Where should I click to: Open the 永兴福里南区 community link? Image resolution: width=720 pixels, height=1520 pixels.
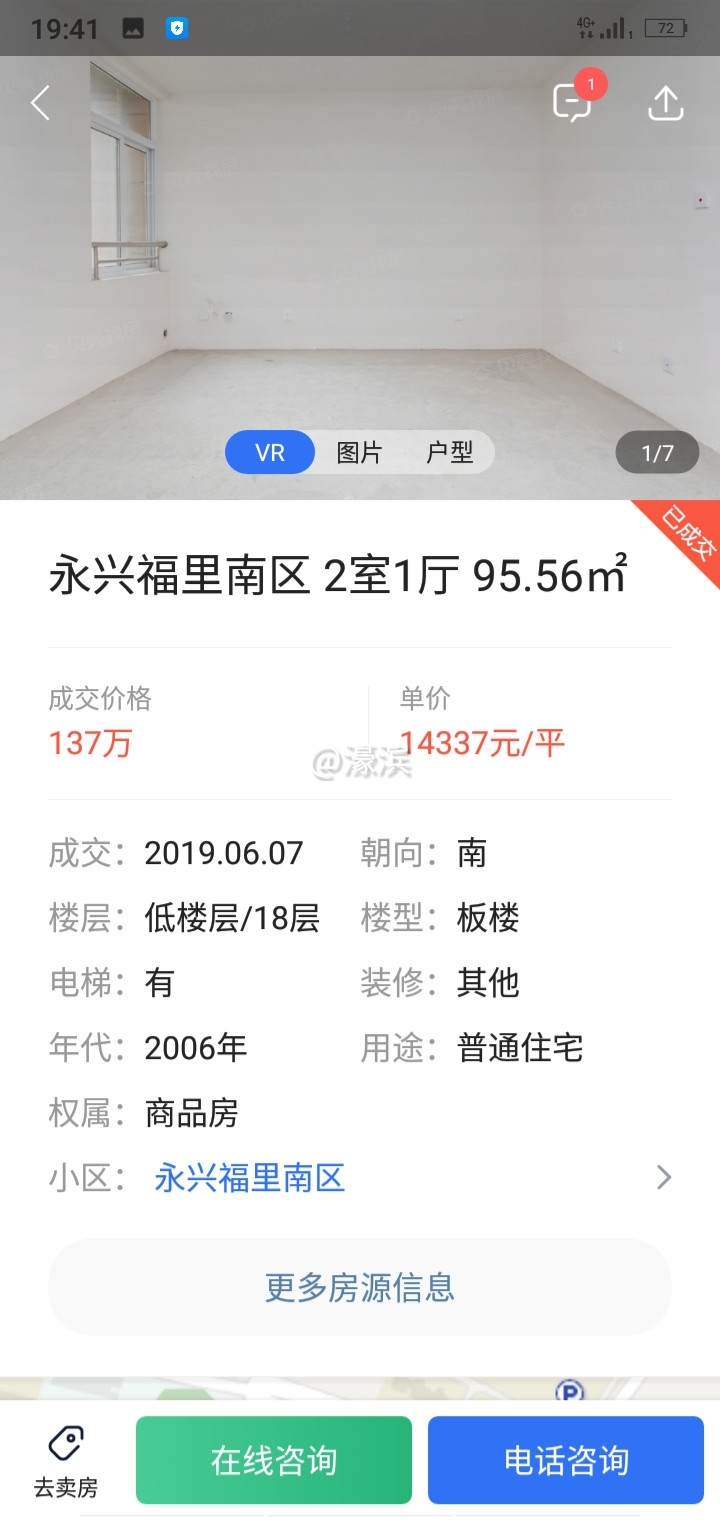(250, 1177)
